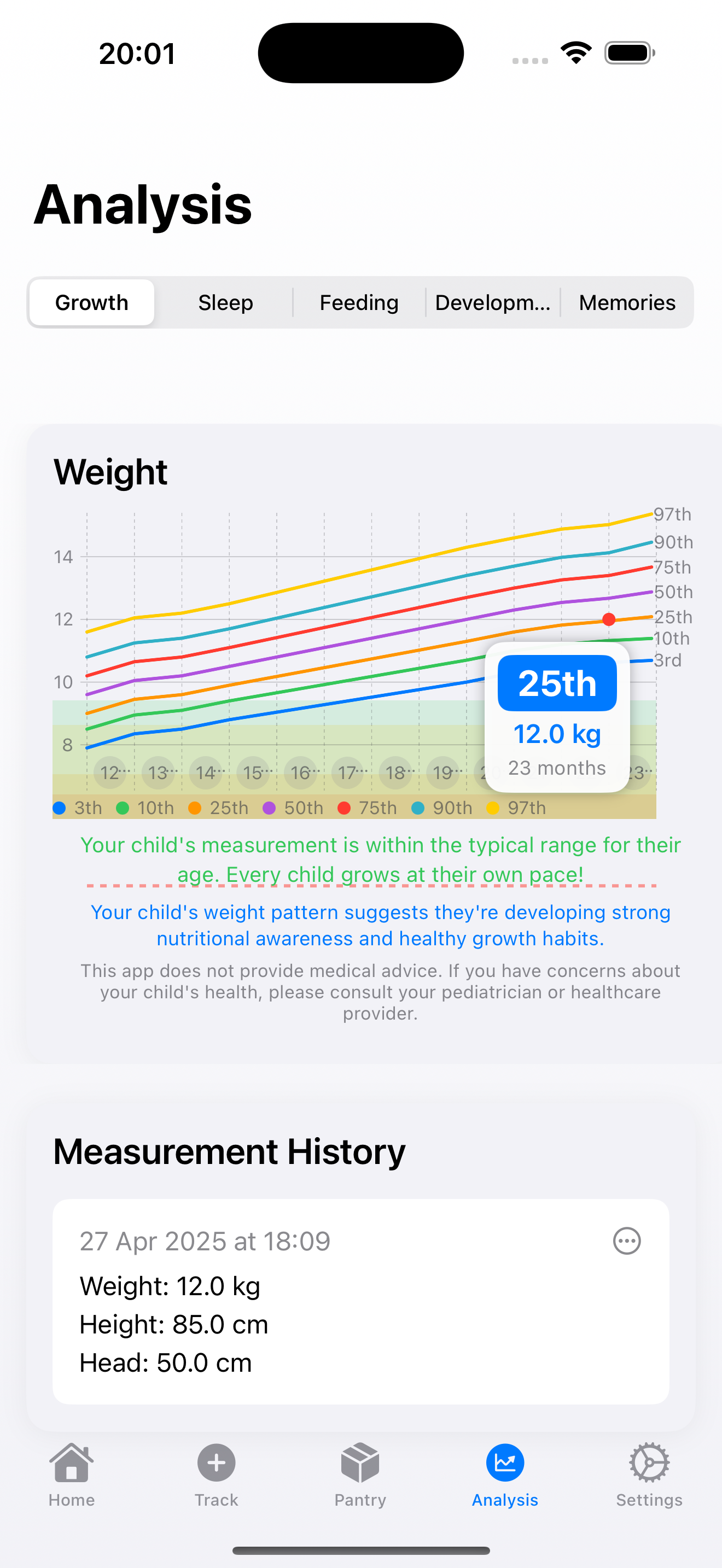The width and height of the screenshot is (722, 1568).
Task: Open the Settings gear icon
Action: (648, 1462)
